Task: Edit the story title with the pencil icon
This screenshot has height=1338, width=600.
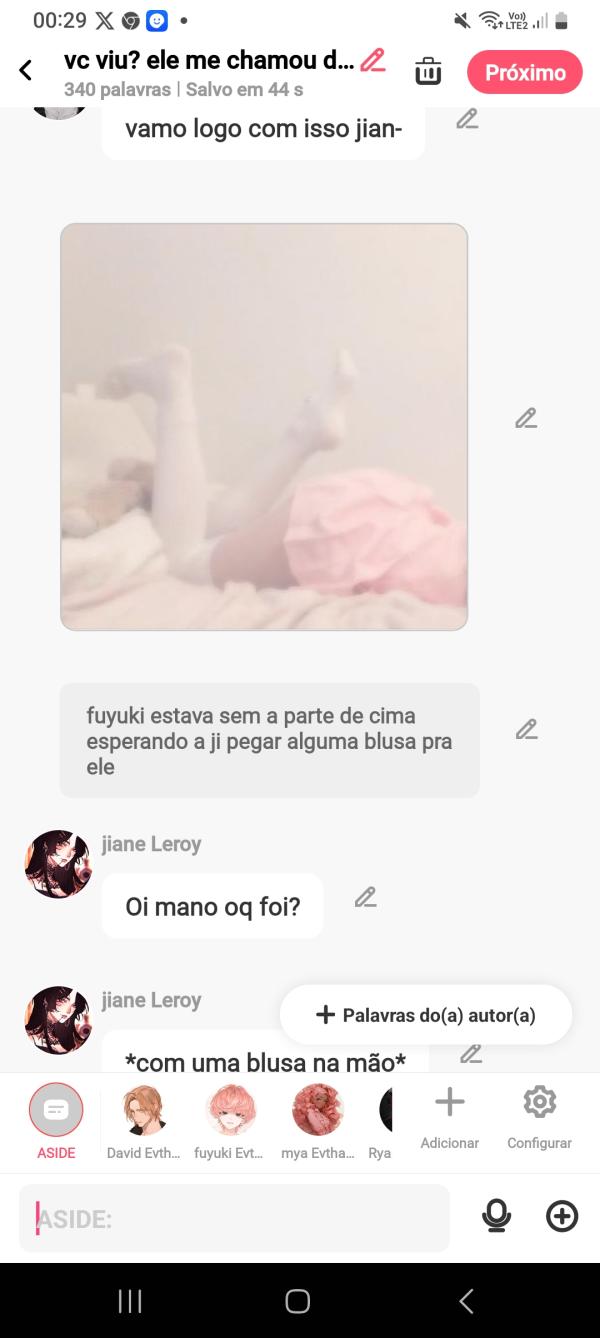Action: point(373,60)
